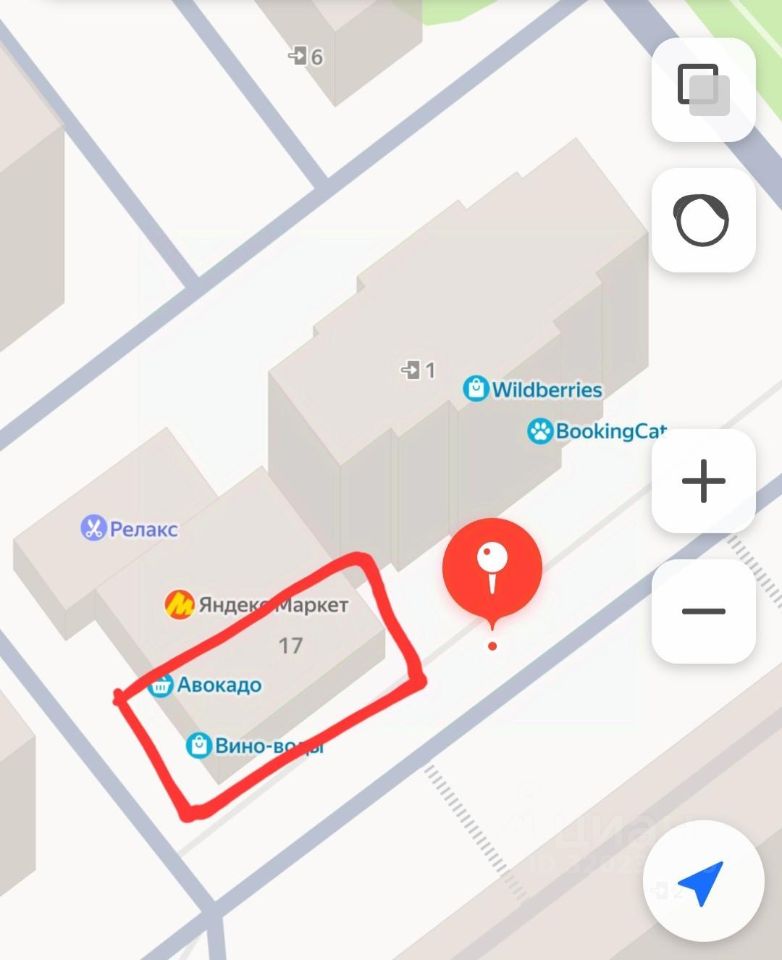The image size is (782, 960).
Task: Launch the Alice voice assistant
Action: coord(703,220)
